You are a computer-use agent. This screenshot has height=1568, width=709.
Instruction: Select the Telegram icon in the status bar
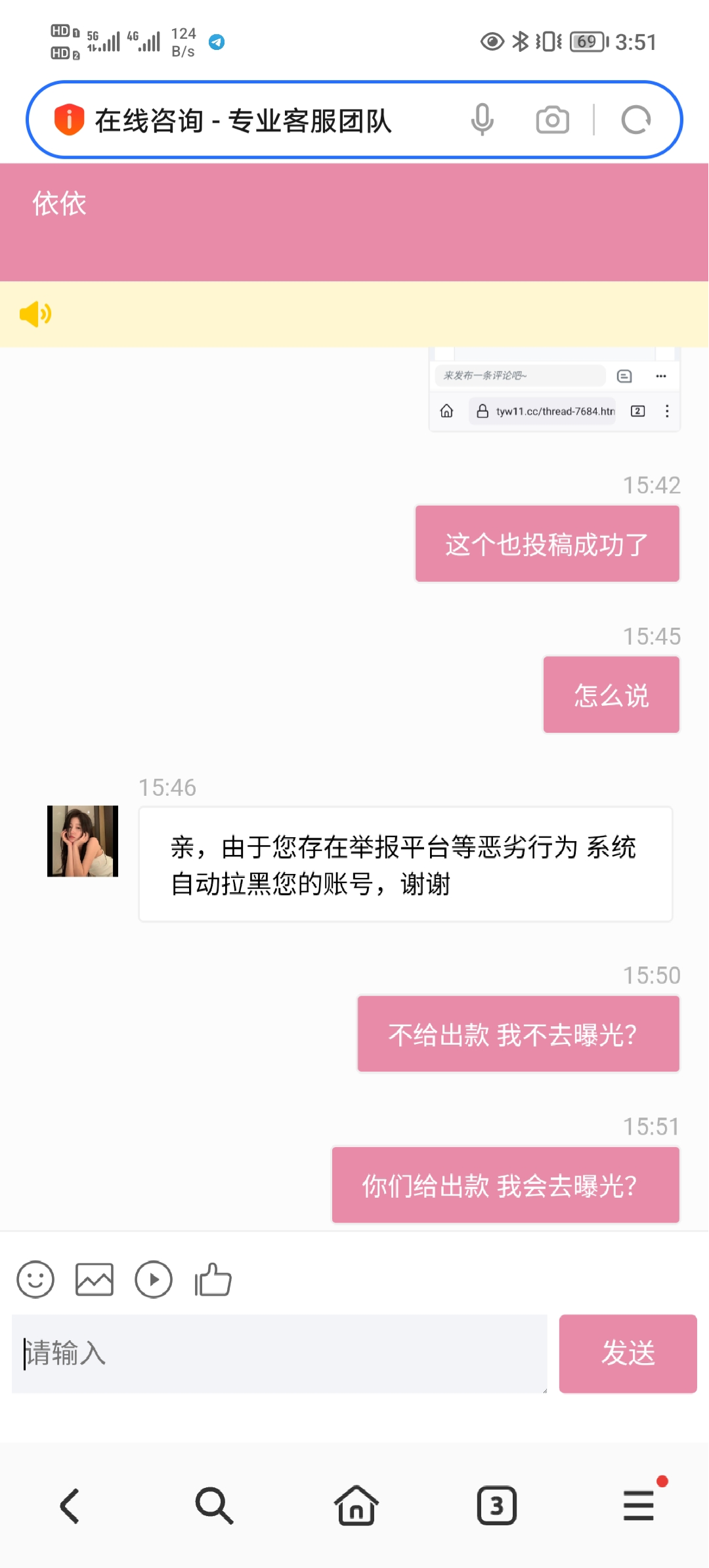pos(217,42)
